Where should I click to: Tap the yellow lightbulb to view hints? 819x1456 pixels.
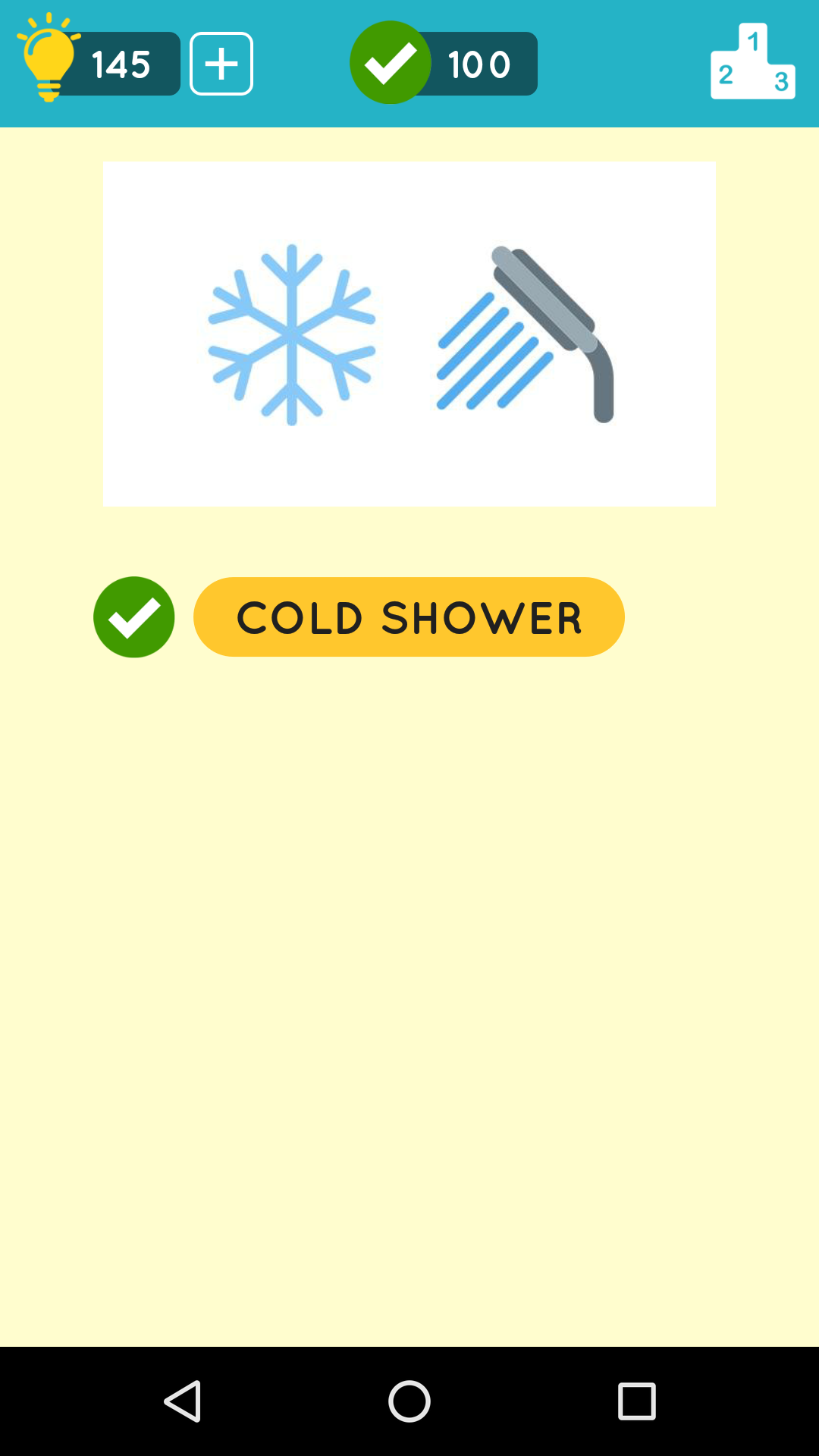(47, 64)
